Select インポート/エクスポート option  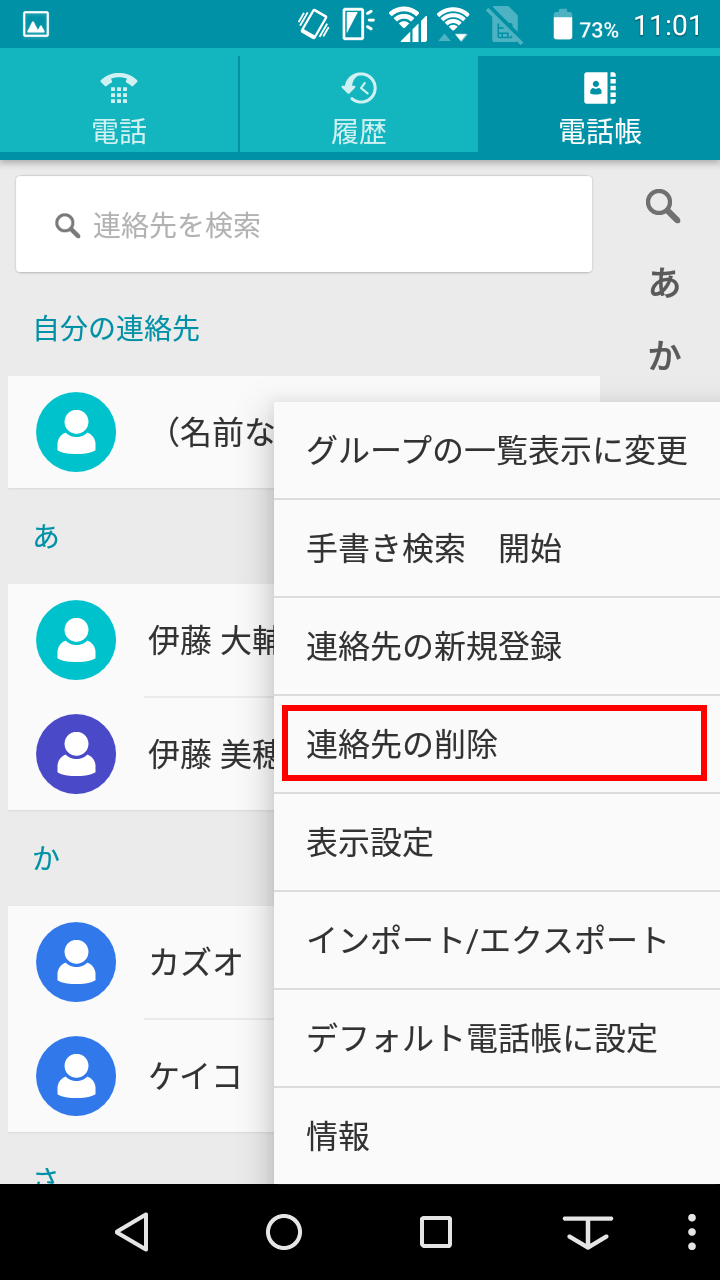coord(497,941)
